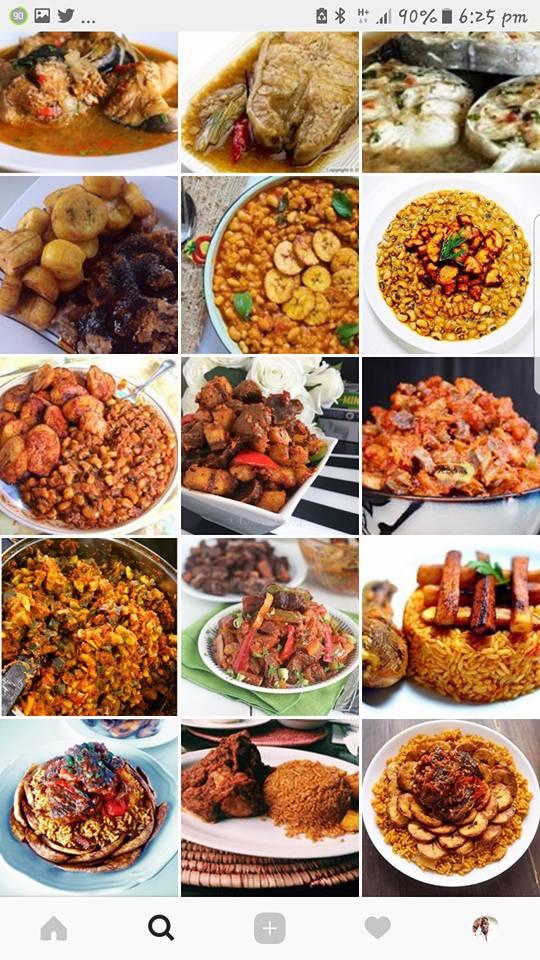
Task: Open the fish pepper soup photo
Action: pyautogui.click(x=89, y=102)
